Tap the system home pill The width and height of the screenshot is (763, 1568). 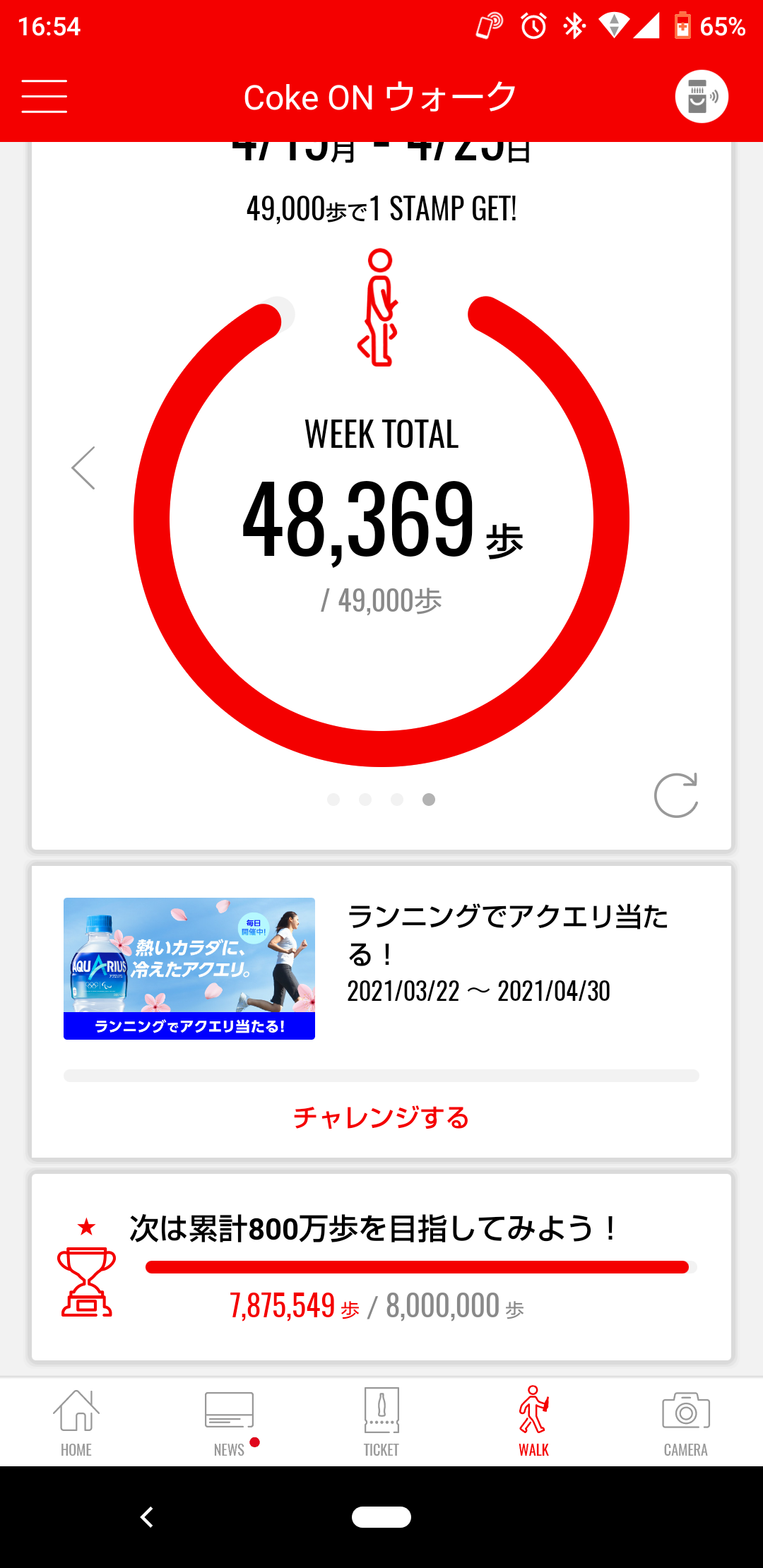pos(381,1516)
